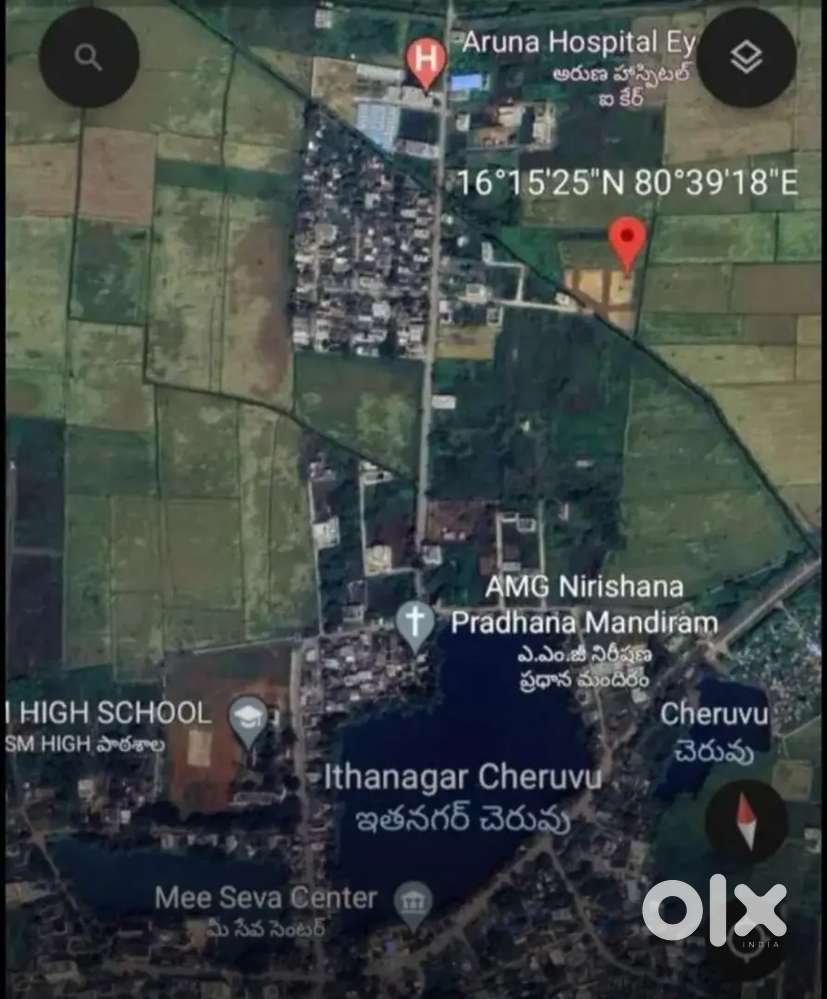Open AMG Nirishana Pradhana Mandiram church marker
This screenshot has width=827, height=999.
pos(415,624)
